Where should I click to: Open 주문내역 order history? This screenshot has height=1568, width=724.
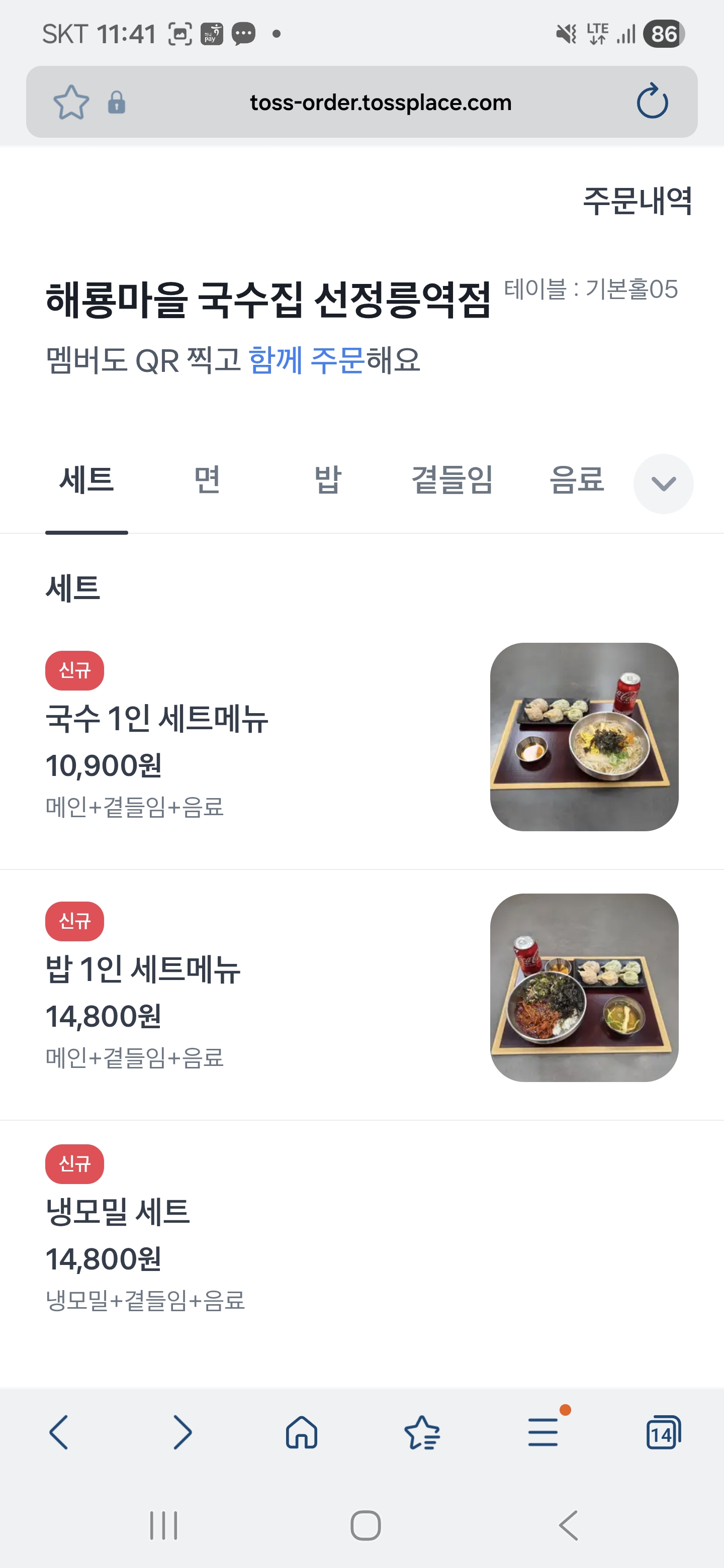(637, 200)
